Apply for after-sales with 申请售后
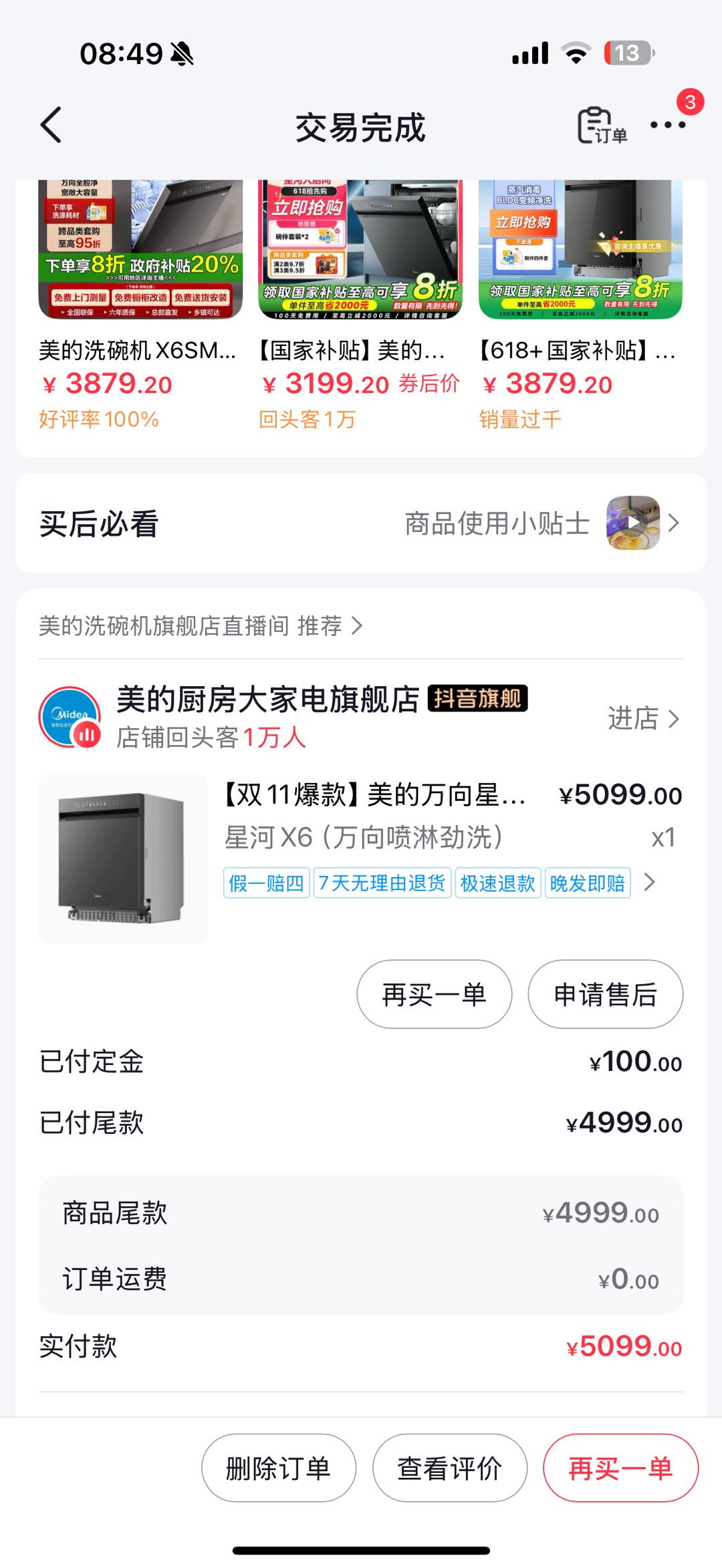The height and width of the screenshot is (1568, 722). (605, 995)
